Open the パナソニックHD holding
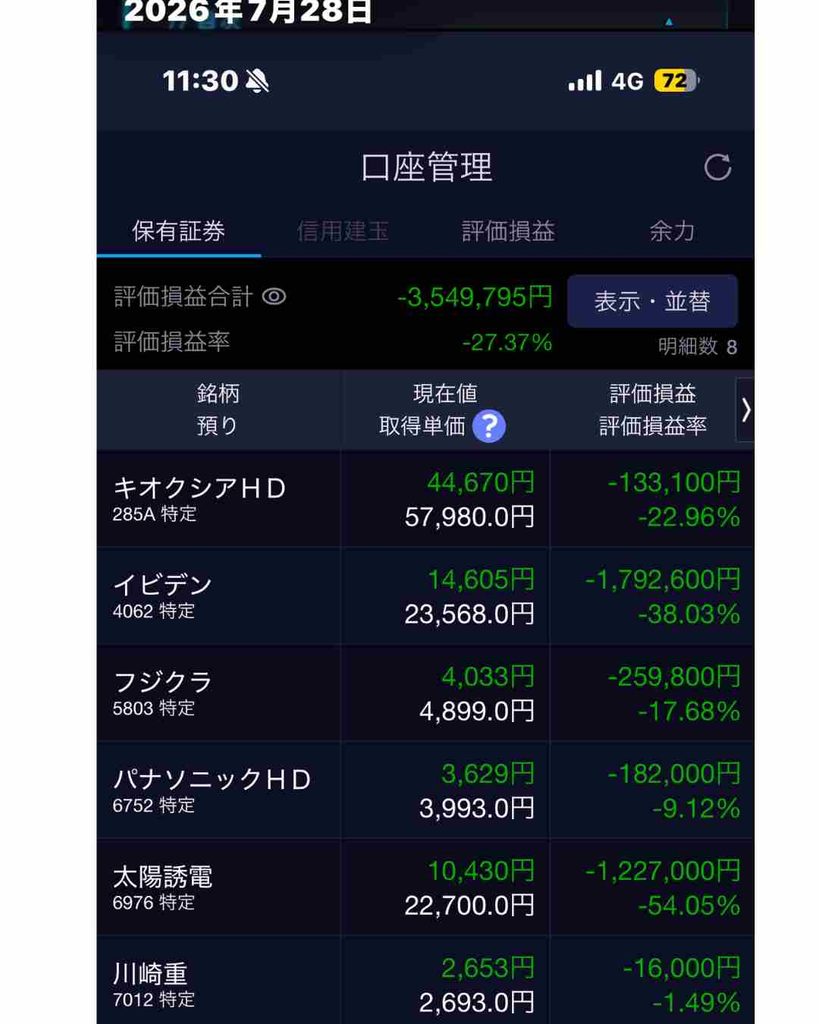Viewport: 819px width, 1024px height. (x=425, y=790)
